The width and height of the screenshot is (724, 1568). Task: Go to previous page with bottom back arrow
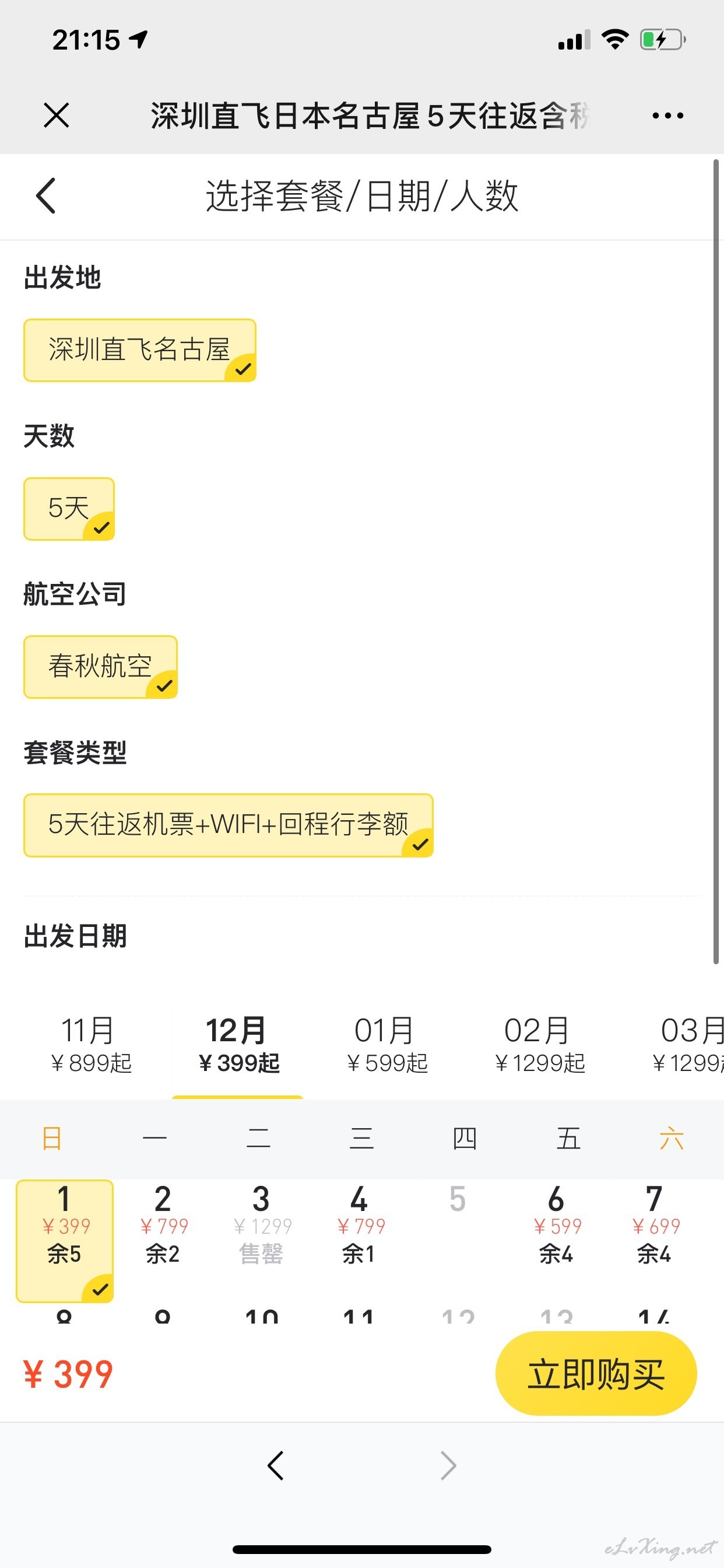tap(276, 1466)
